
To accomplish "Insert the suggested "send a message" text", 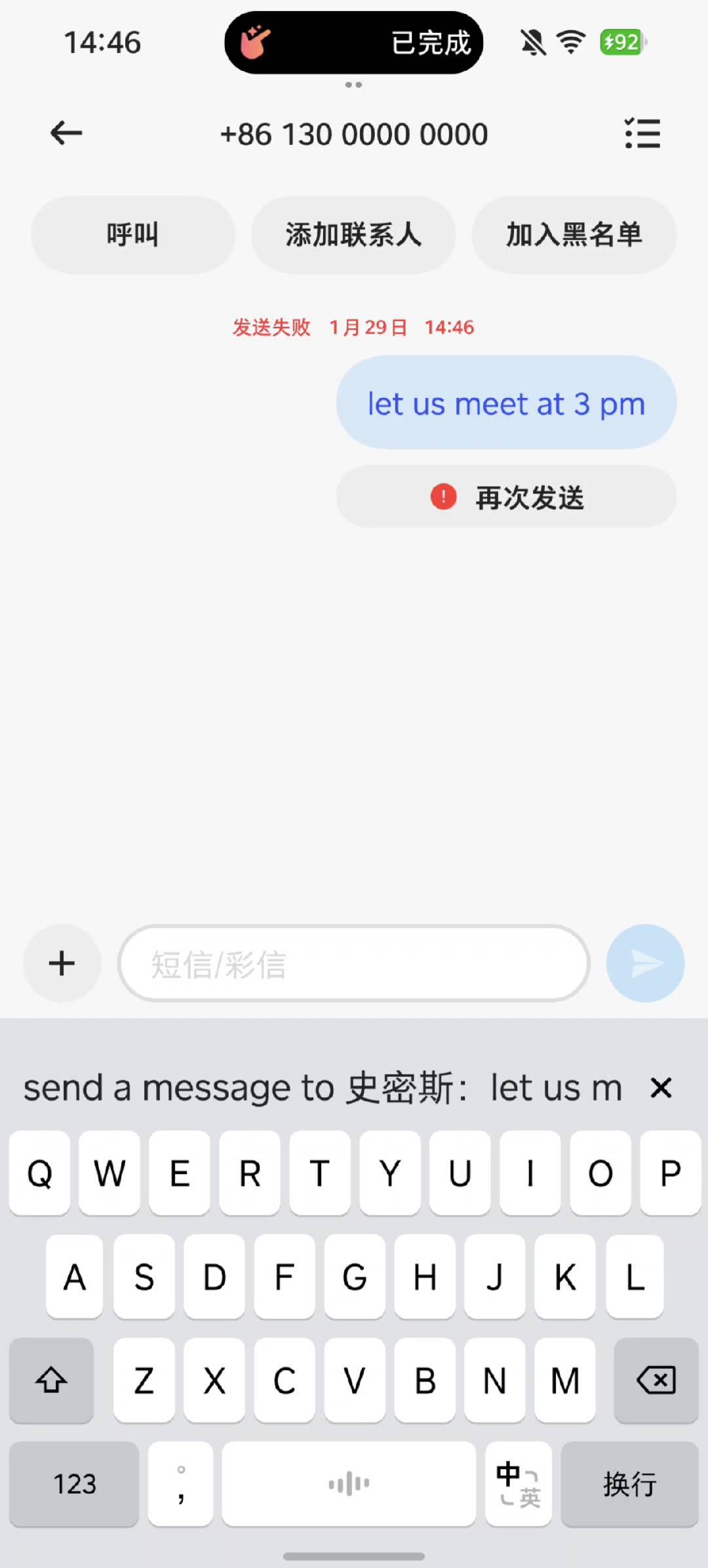I will click(x=323, y=1088).
